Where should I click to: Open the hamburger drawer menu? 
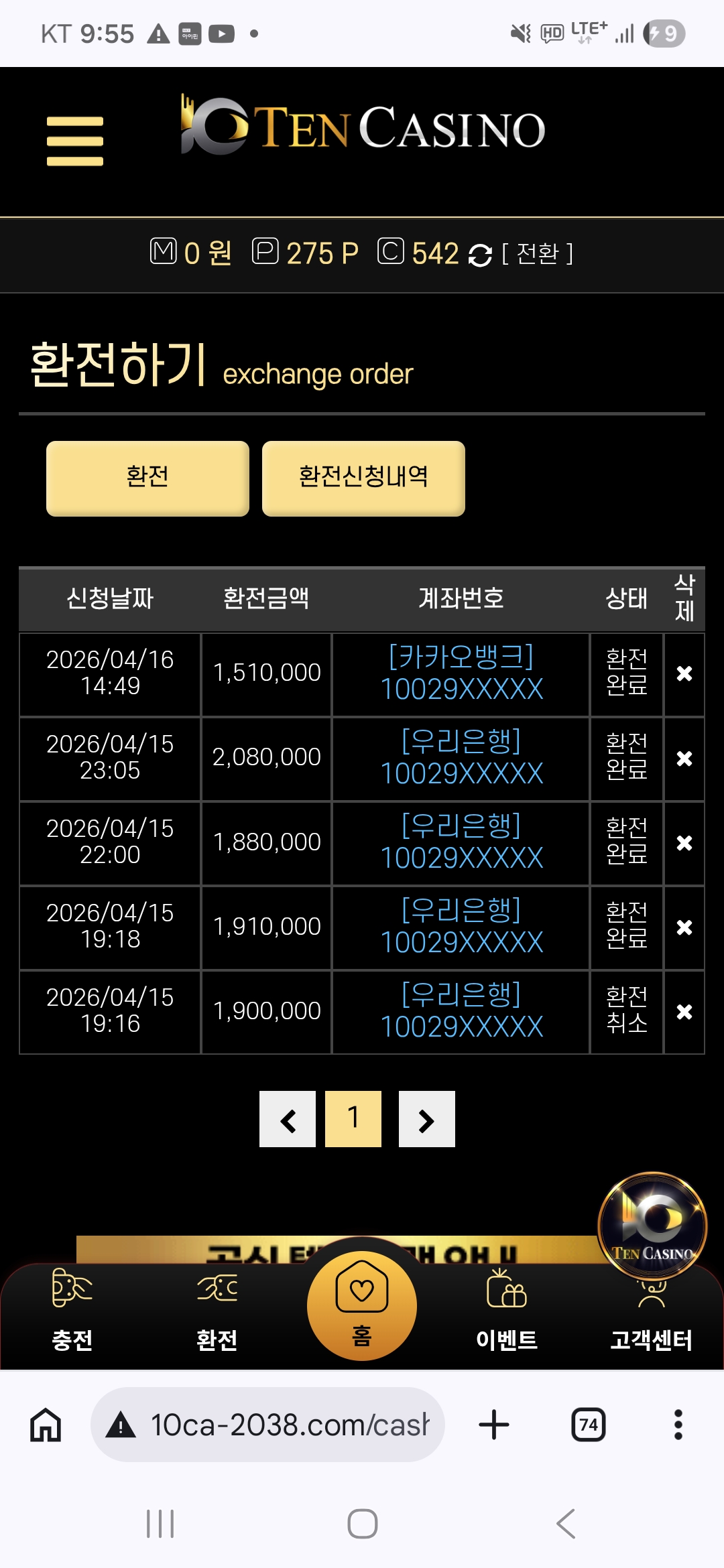[x=75, y=141]
